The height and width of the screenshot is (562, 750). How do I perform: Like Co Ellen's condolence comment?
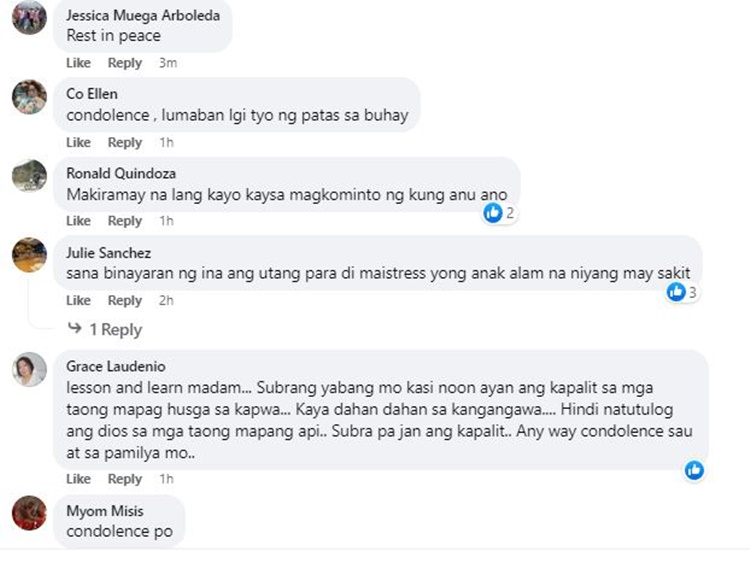tap(78, 142)
